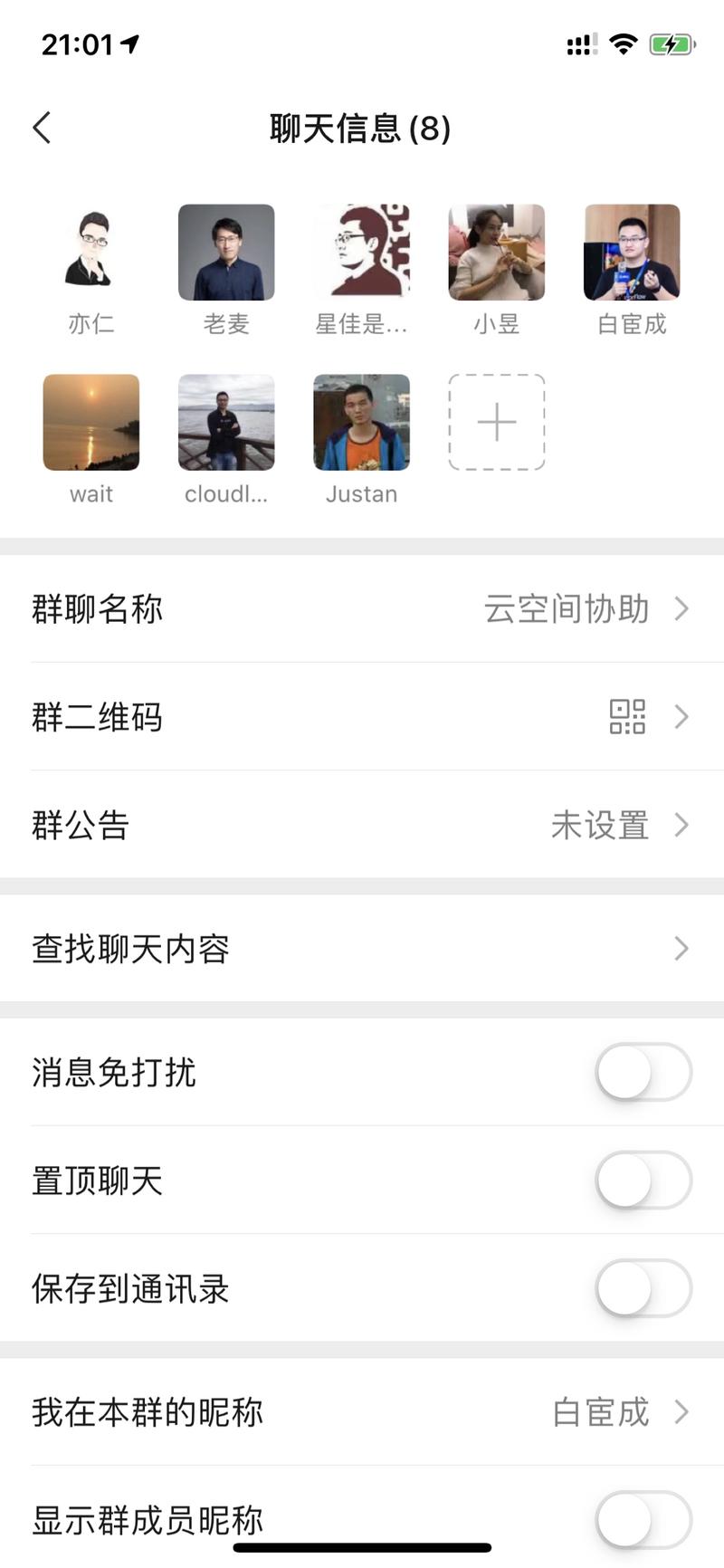Toggle 显示群成员昵称 switch
This screenshot has width=724, height=1568.
(643, 1521)
